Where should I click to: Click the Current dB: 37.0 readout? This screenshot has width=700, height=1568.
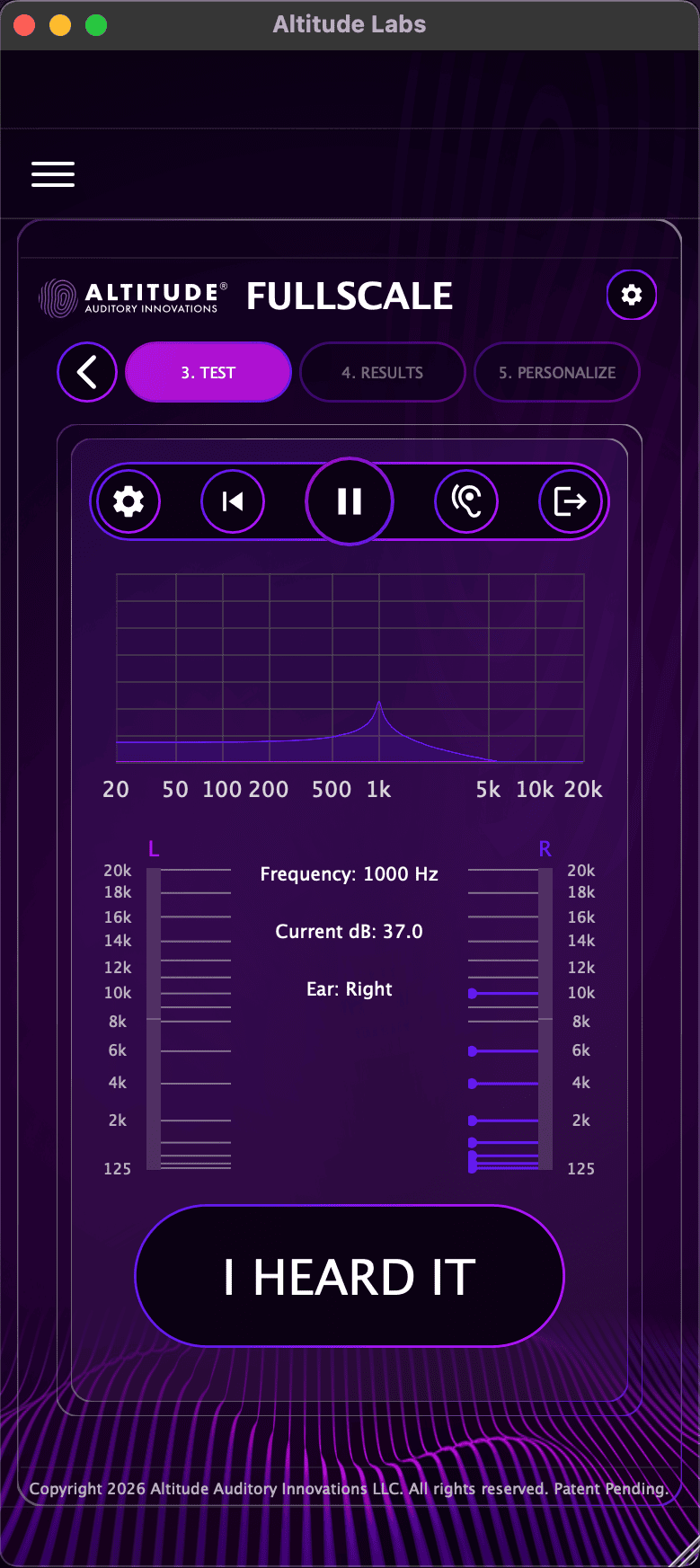349,931
